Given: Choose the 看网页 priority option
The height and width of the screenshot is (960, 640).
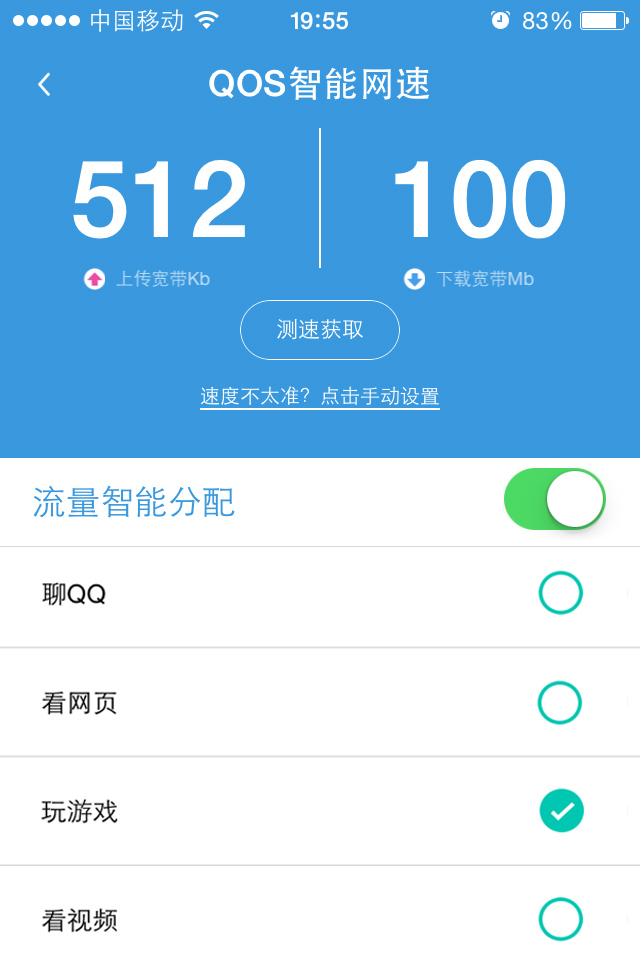Looking at the screenshot, I should coord(560,702).
